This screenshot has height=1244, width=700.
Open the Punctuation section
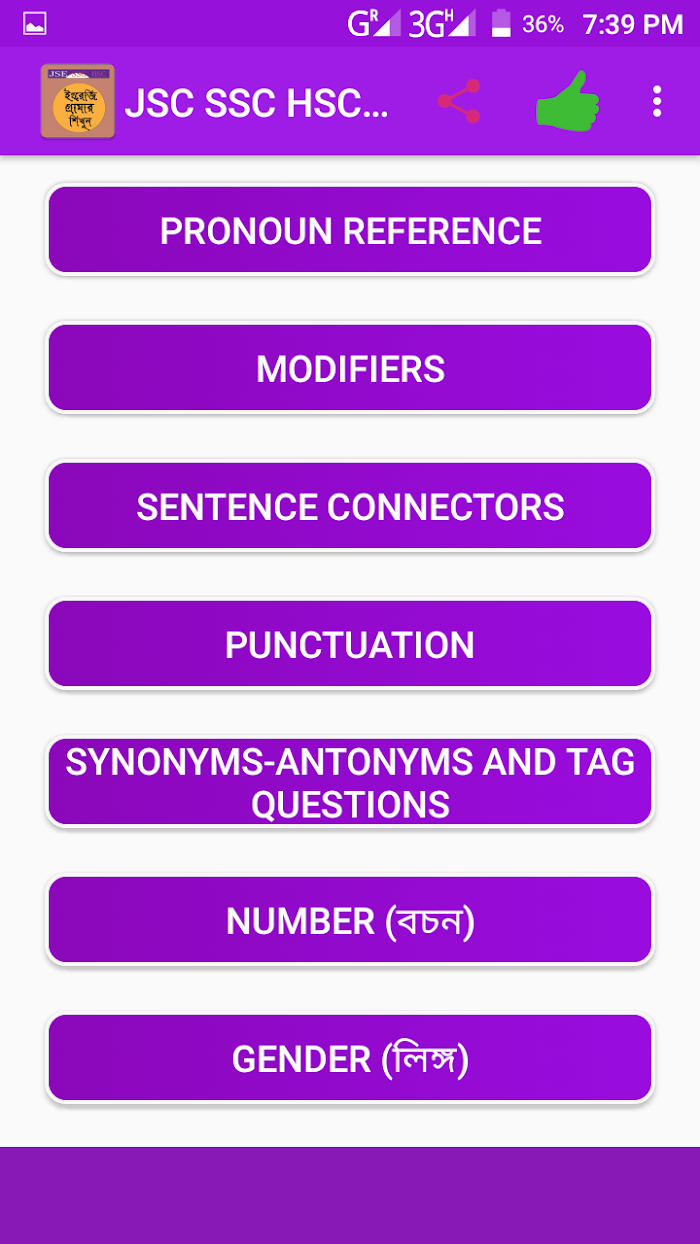[350, 644]
